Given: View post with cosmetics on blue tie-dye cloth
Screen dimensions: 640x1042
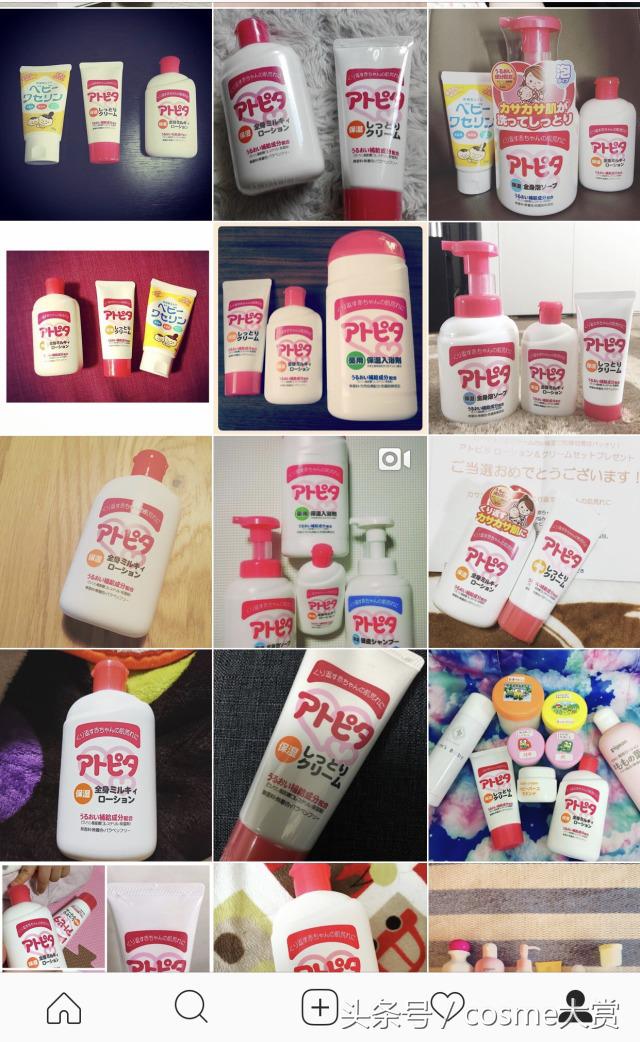Looking at the screenshot, I should (534, 755).
